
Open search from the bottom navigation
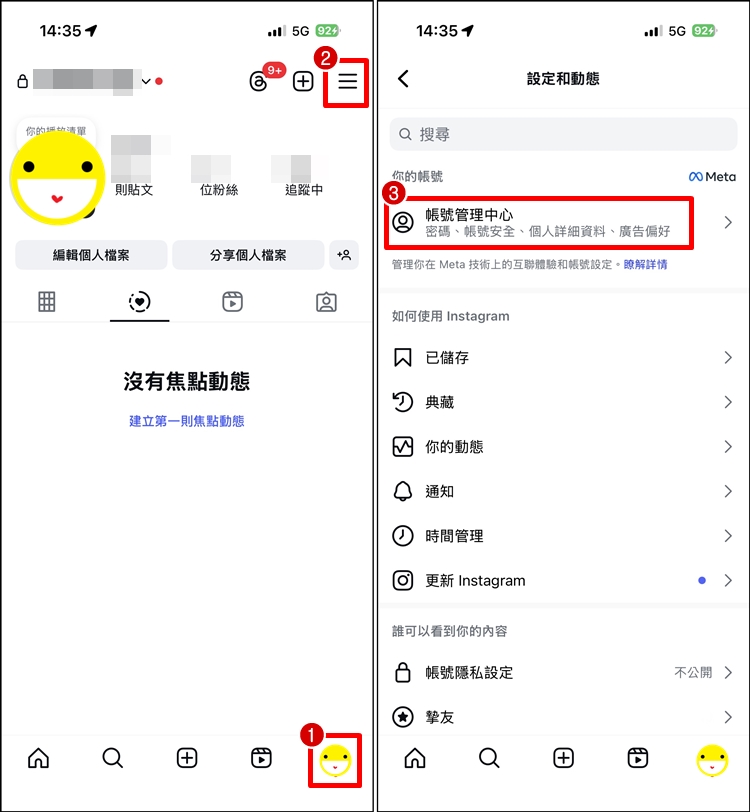112,758
